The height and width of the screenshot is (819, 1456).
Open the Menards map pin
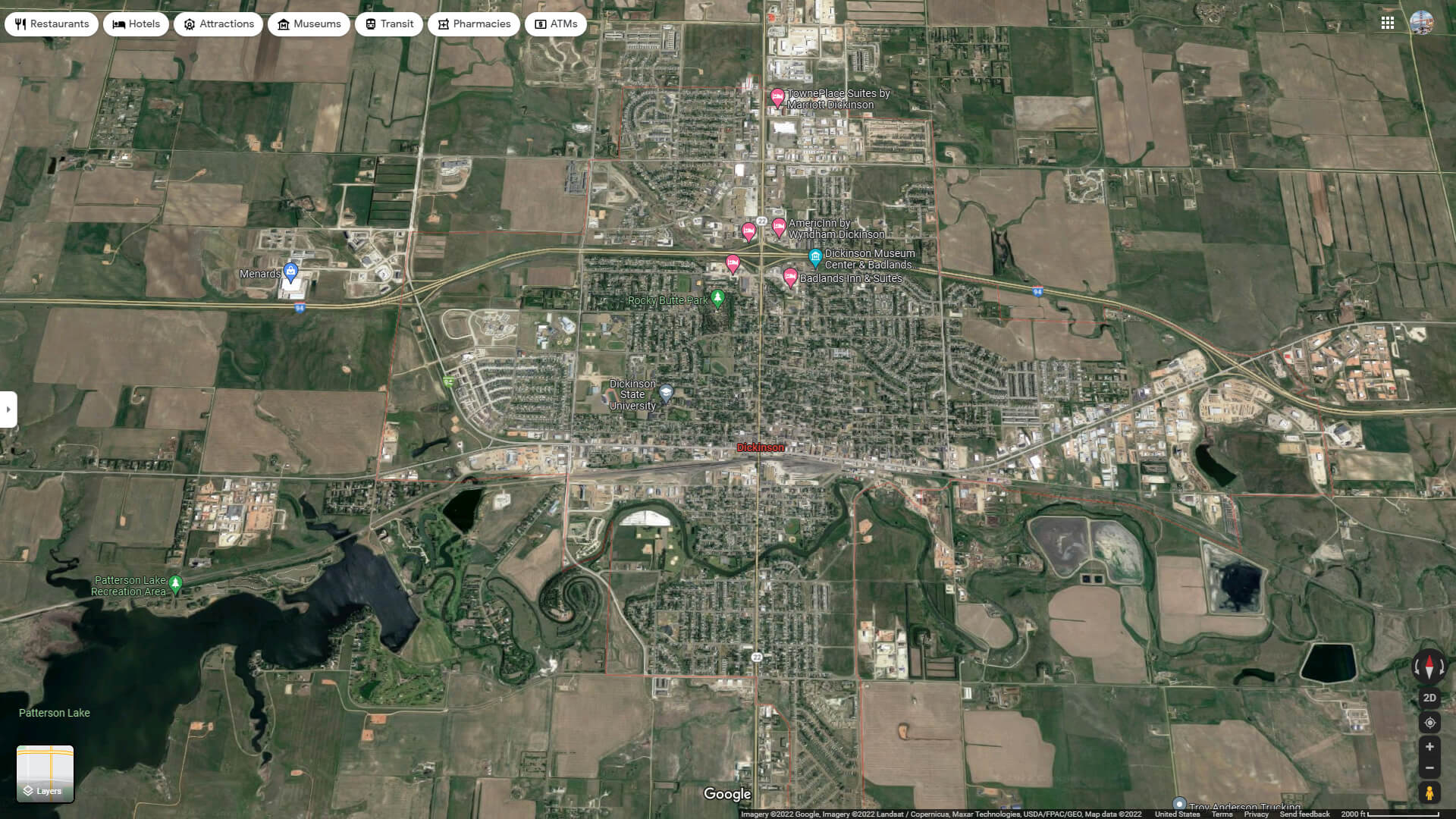point(290,272)
